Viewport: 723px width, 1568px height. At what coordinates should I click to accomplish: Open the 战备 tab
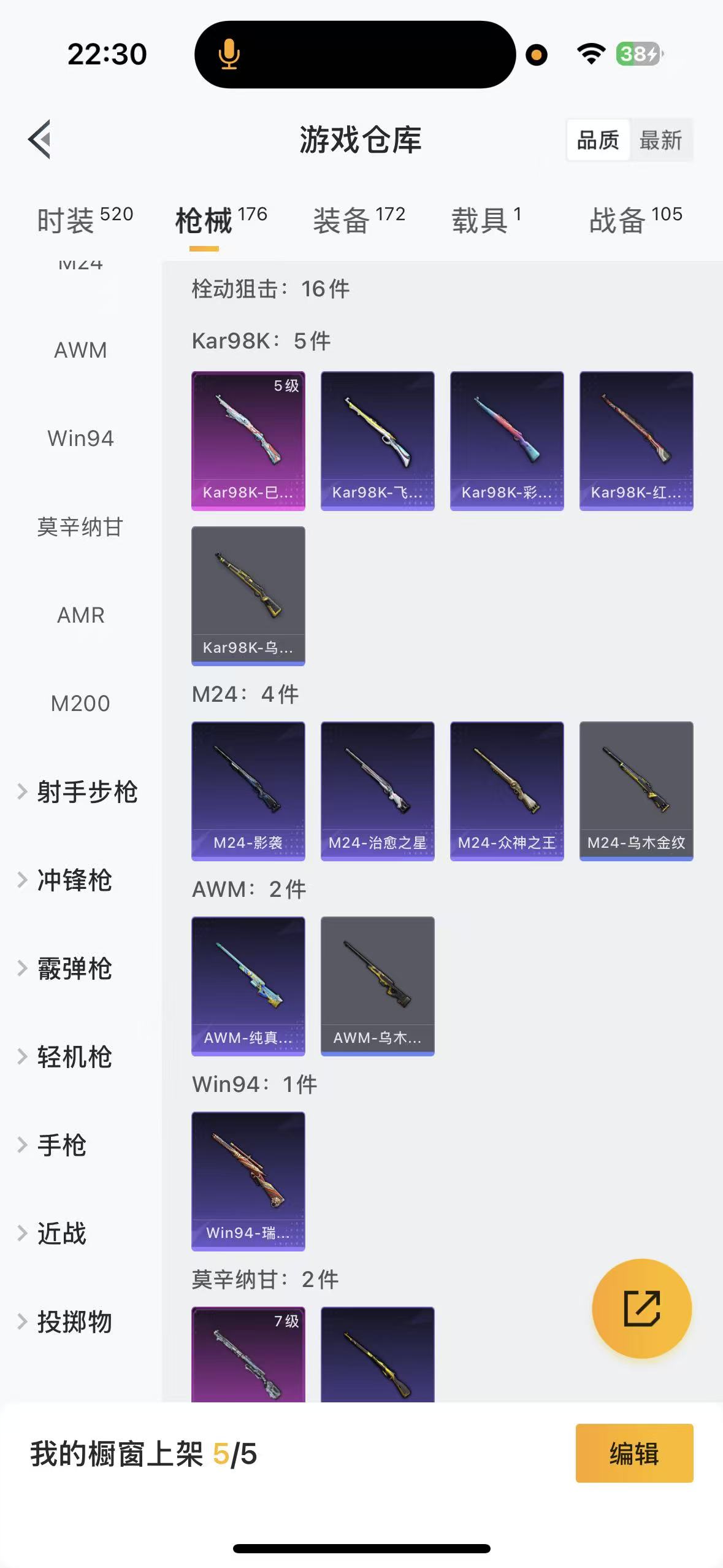635,220
